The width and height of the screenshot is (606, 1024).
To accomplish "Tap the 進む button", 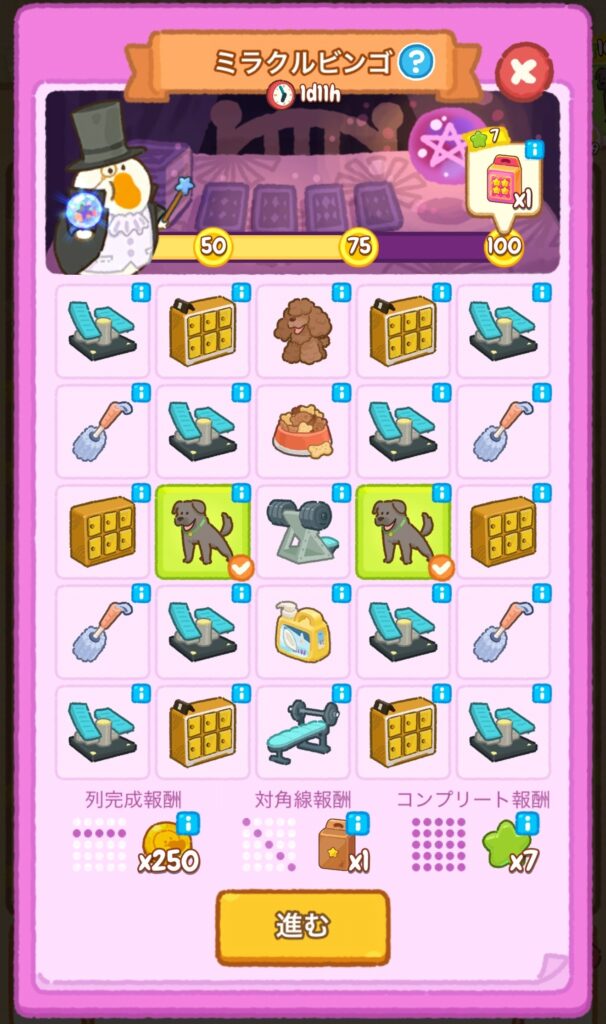I will (x=302, y=926).
